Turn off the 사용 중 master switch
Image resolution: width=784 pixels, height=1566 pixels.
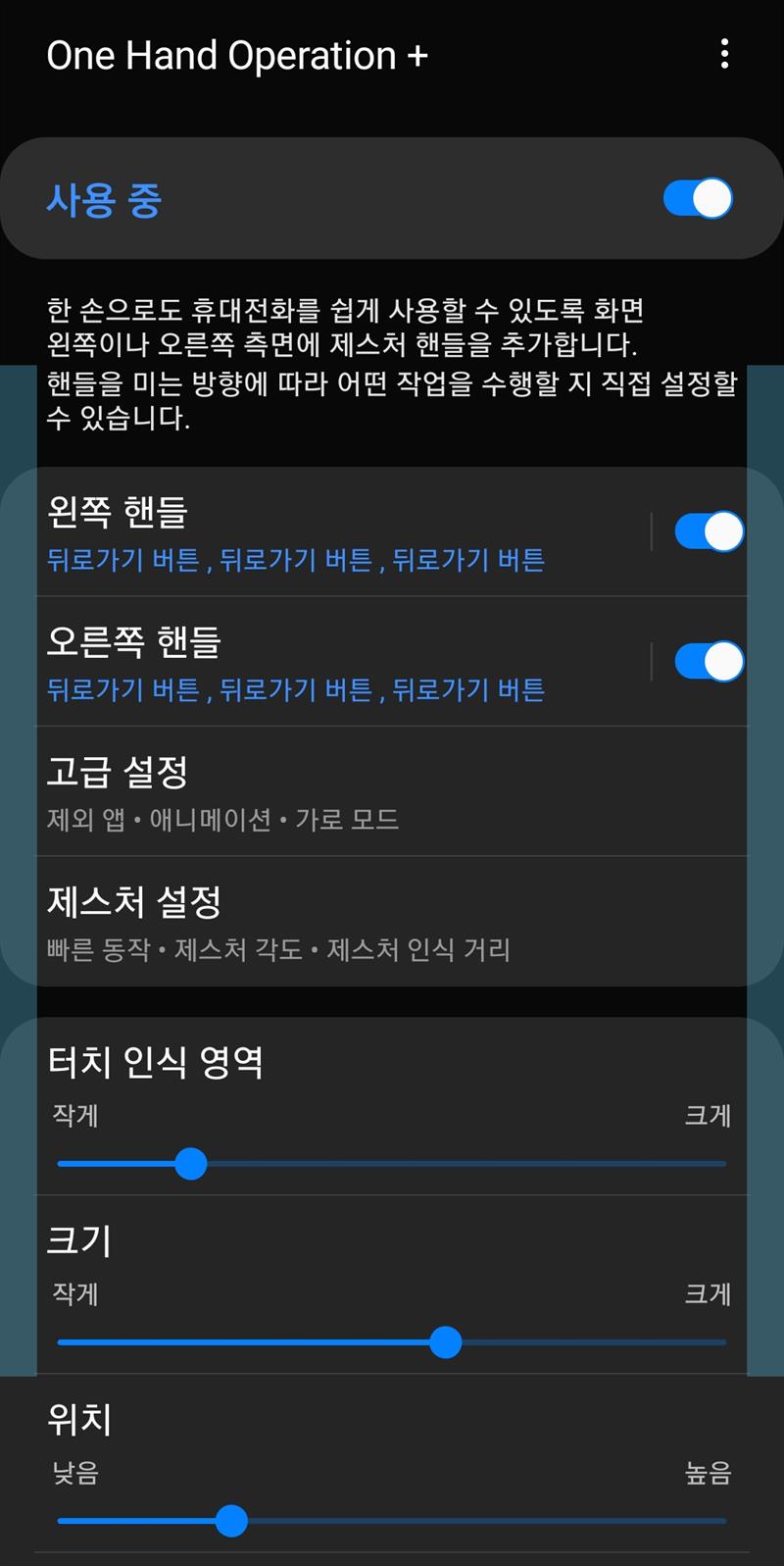[x=697, y=199]
